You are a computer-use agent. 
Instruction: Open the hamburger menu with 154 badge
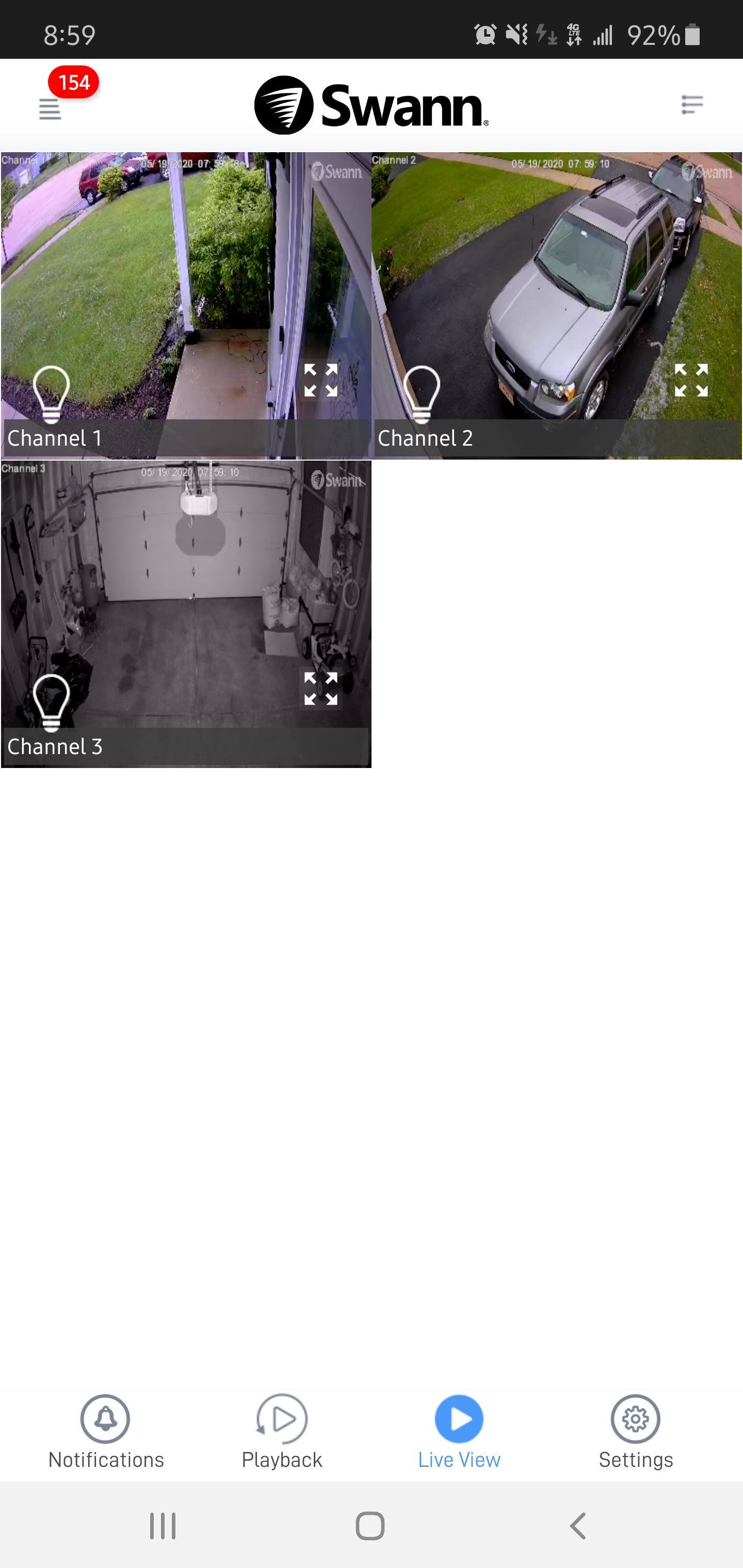[x=50, y=109]
